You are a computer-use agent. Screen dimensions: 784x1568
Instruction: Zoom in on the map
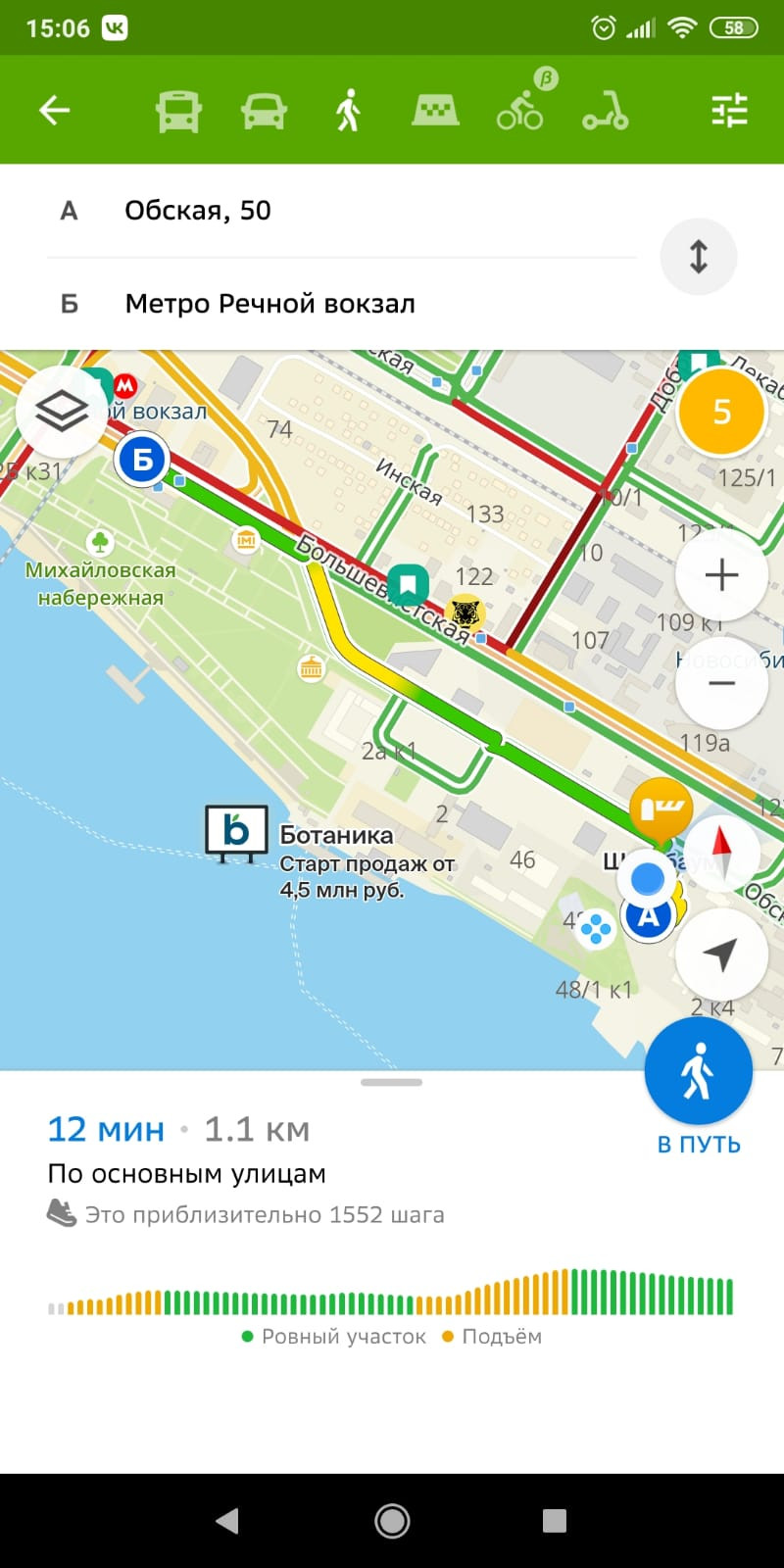pyautogui.click(x=721, y=575)
